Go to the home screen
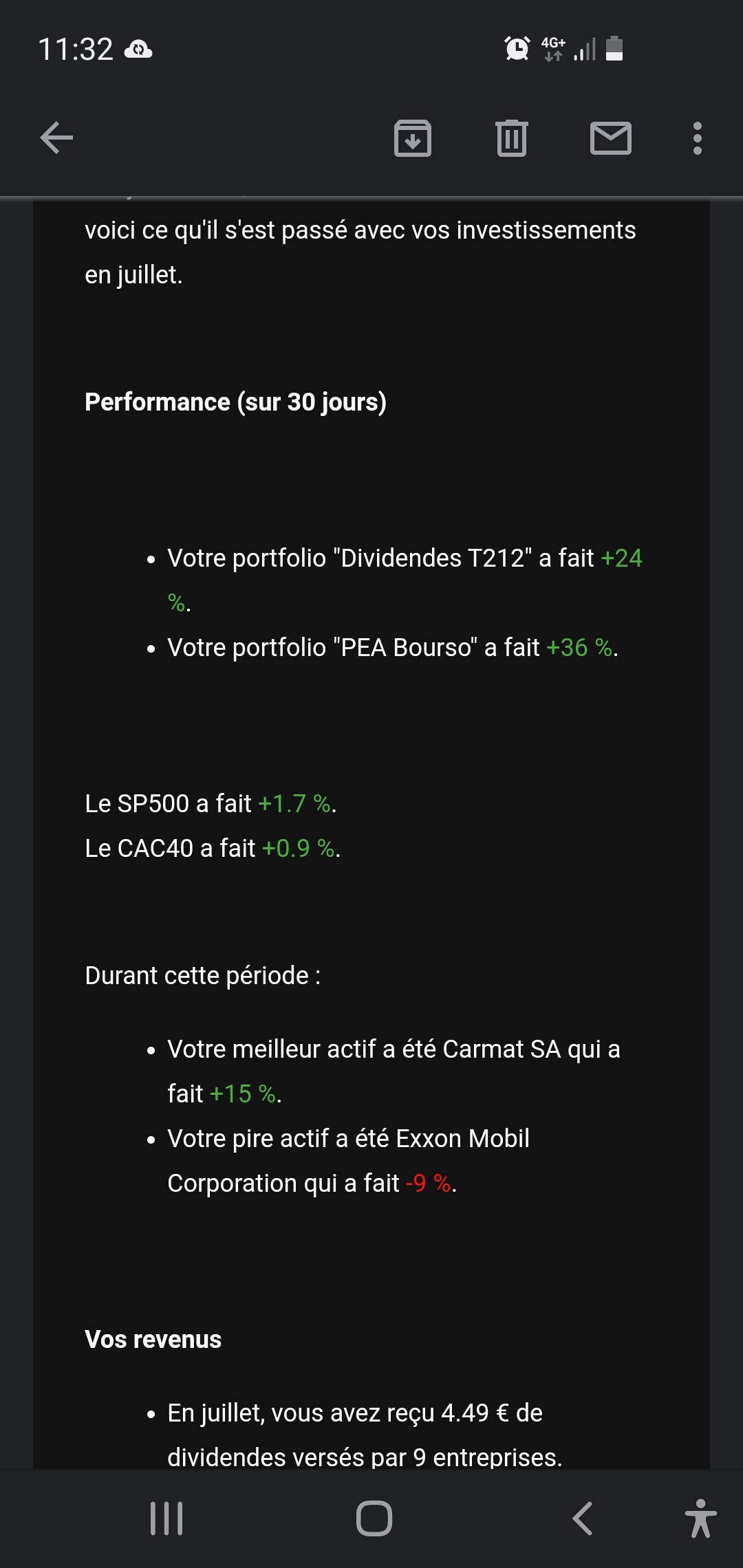The height and width of the screenshot is (1568, 743). (x=374, y=1518)
